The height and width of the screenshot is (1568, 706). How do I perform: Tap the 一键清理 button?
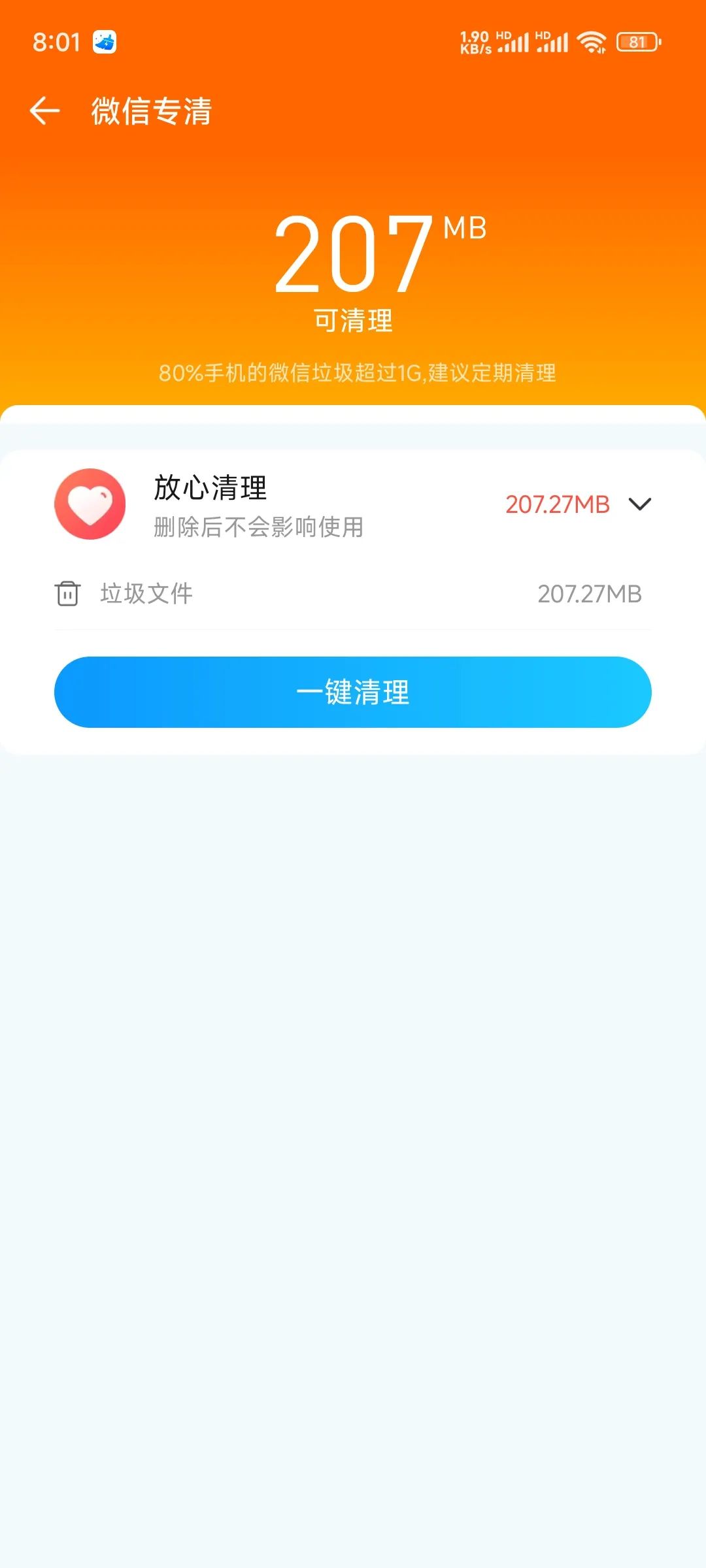pyautogui.click(x=353, y=692)
